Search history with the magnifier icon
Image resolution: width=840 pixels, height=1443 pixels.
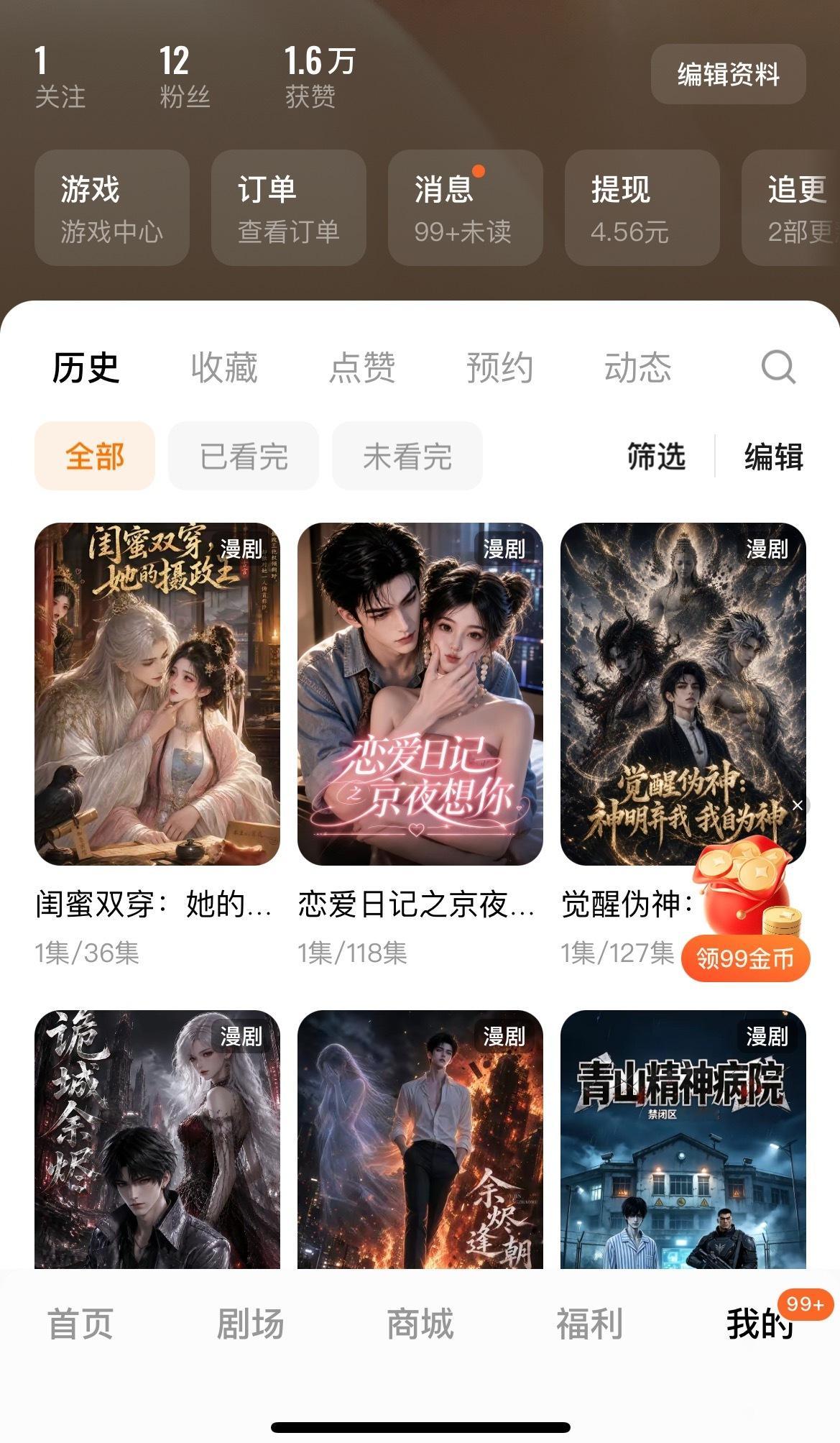coord(778,367)
